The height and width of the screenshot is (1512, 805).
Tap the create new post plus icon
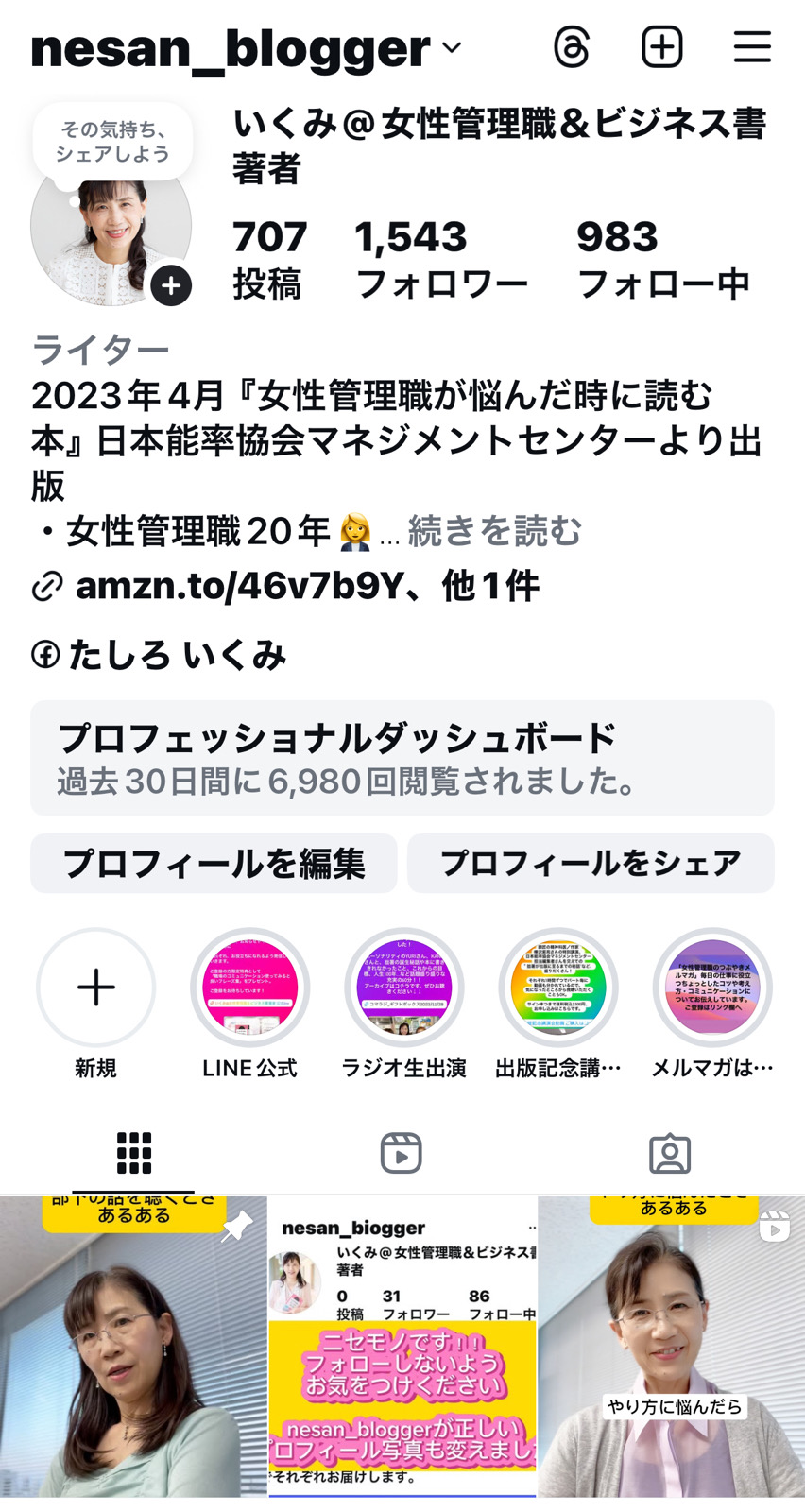pos(661,47)
